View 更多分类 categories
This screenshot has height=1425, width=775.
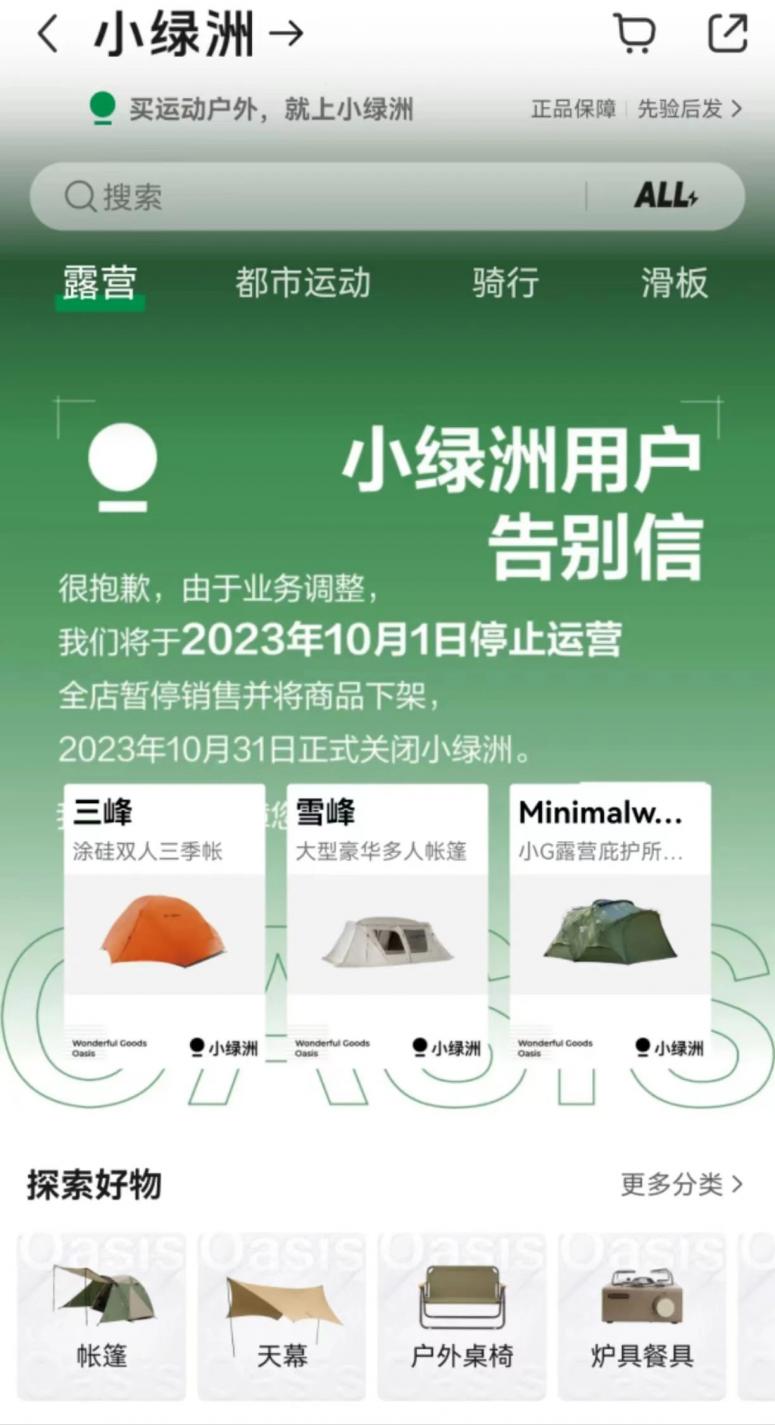[x=682, y=1185]
